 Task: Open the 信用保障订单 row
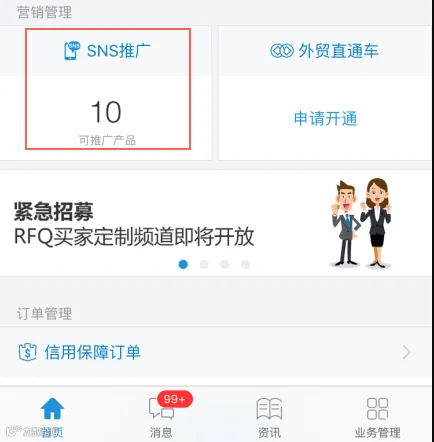coord(216,352)
